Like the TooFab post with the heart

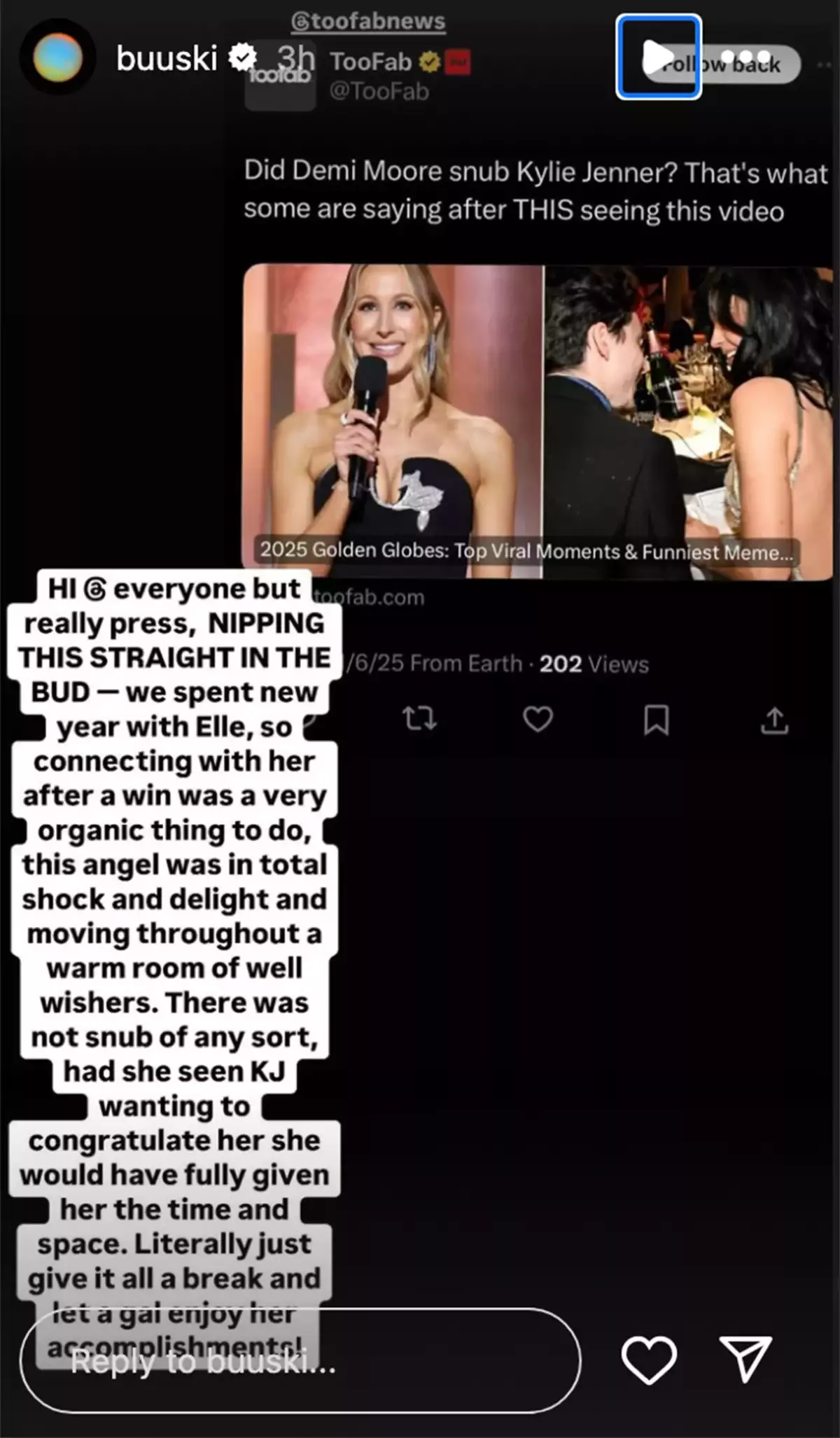point(538,719)
